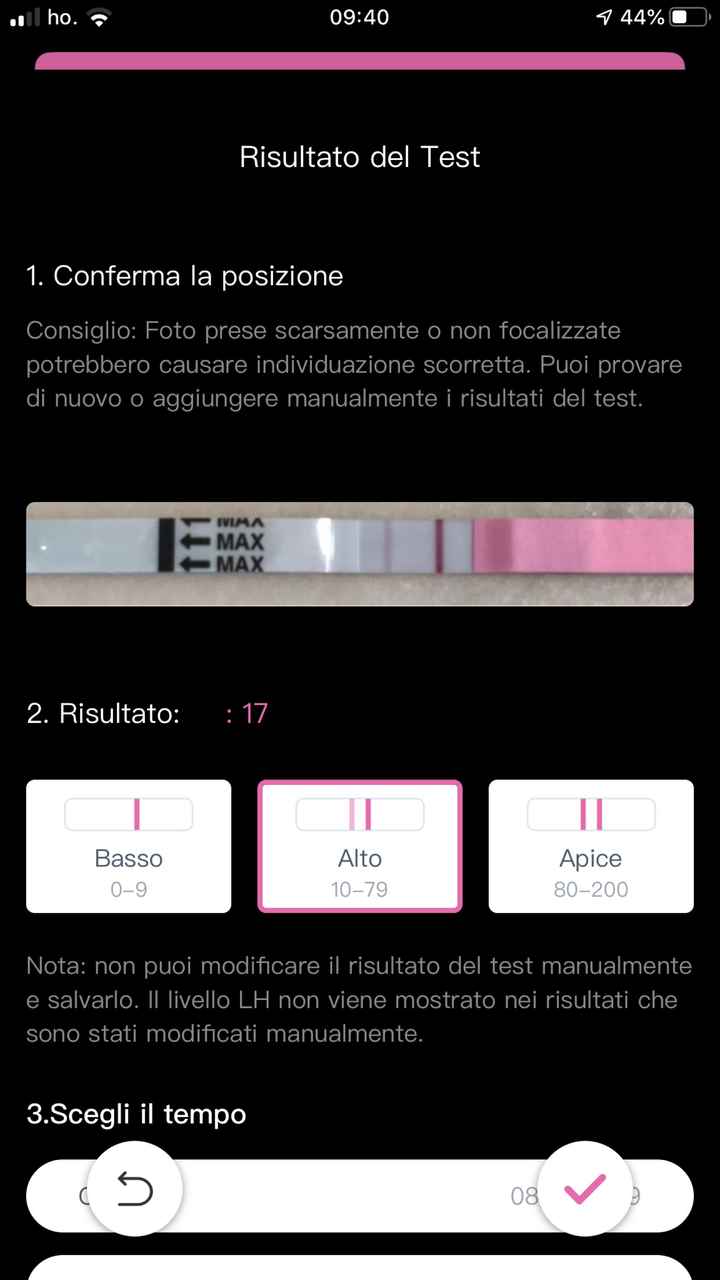720x1280 pixels.
Task: Tap the bold two-line strip icon on Apice card
Action: tap(590, 814)
